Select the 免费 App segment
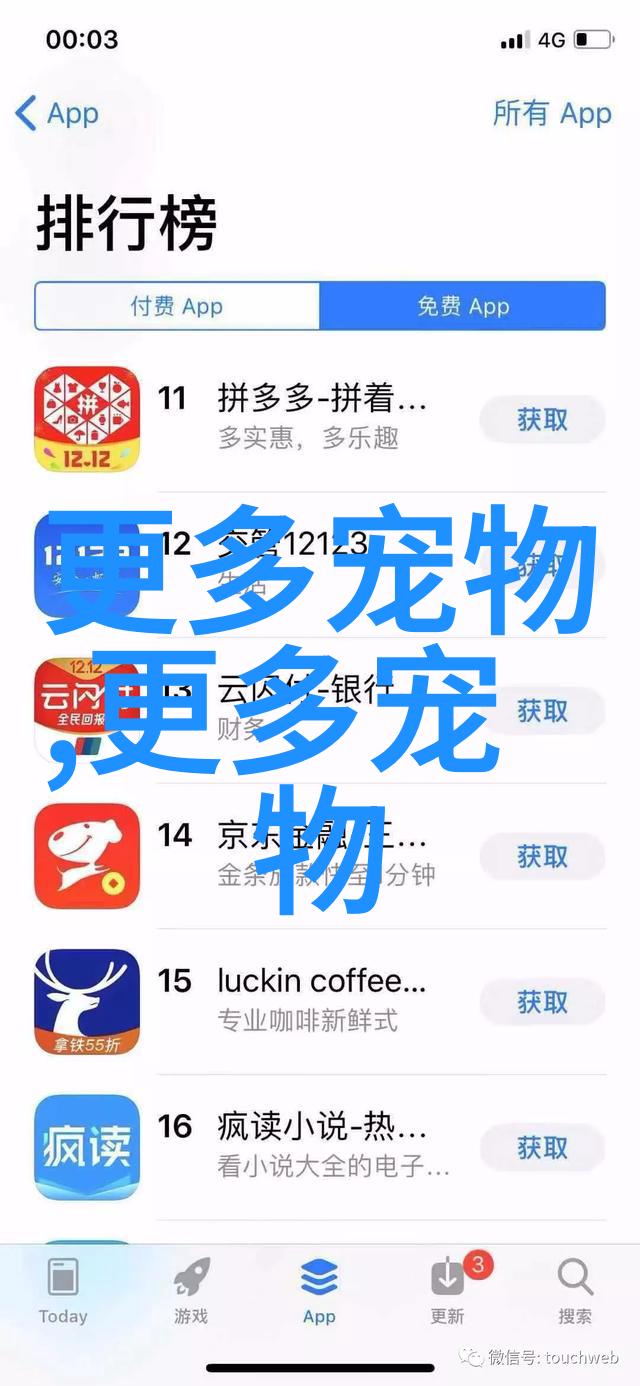This screenshot has height=1386, width=640. [463, 306]
